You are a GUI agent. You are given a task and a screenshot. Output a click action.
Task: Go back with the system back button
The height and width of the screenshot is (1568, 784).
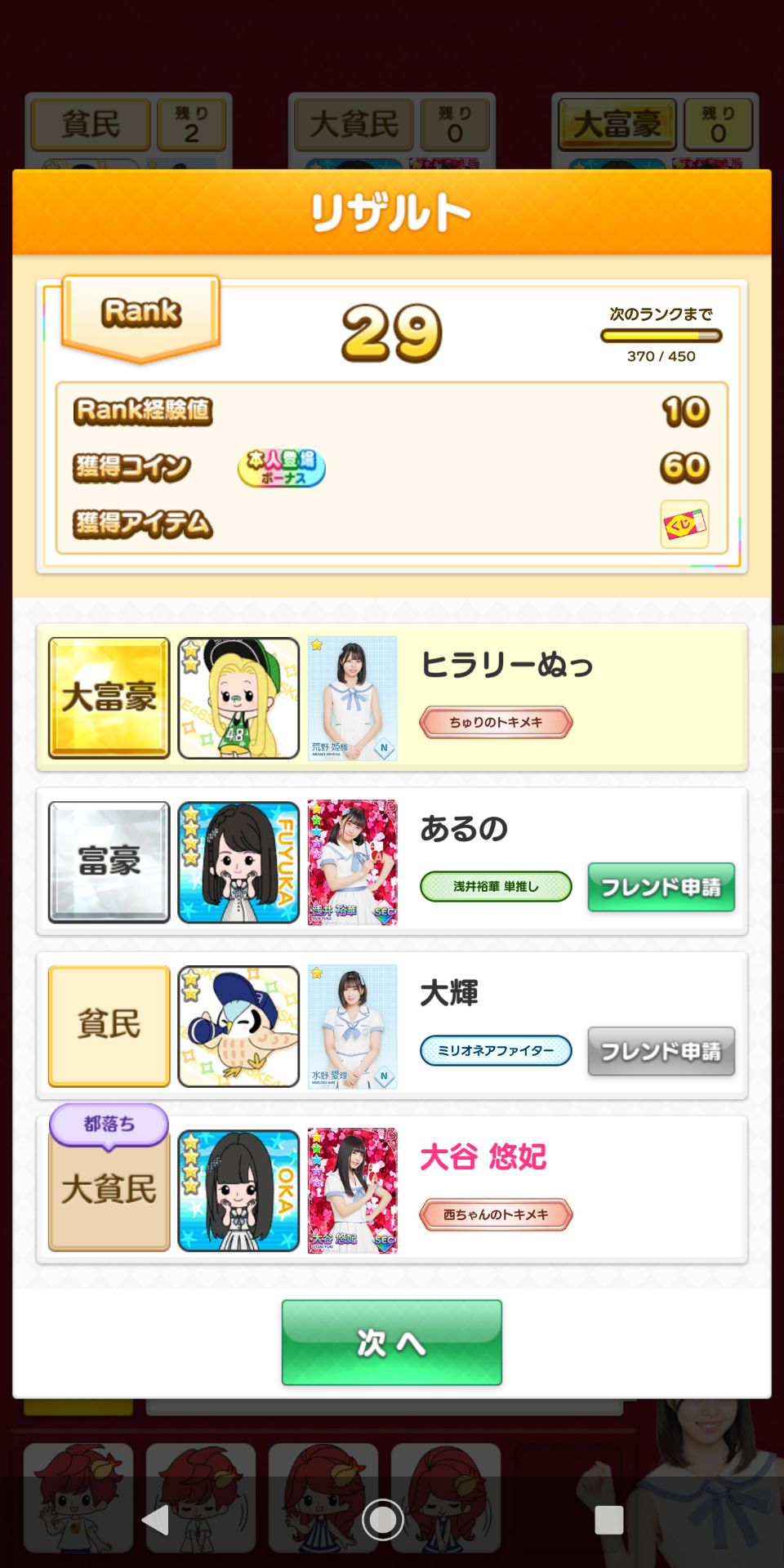[x=156, y=1520]
